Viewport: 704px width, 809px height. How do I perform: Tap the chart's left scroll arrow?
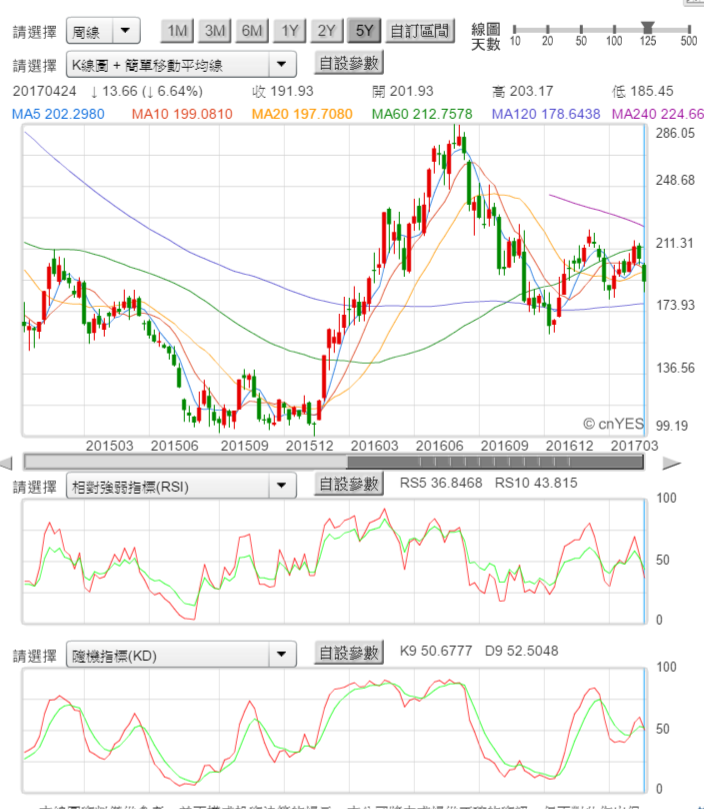(8, 462)
